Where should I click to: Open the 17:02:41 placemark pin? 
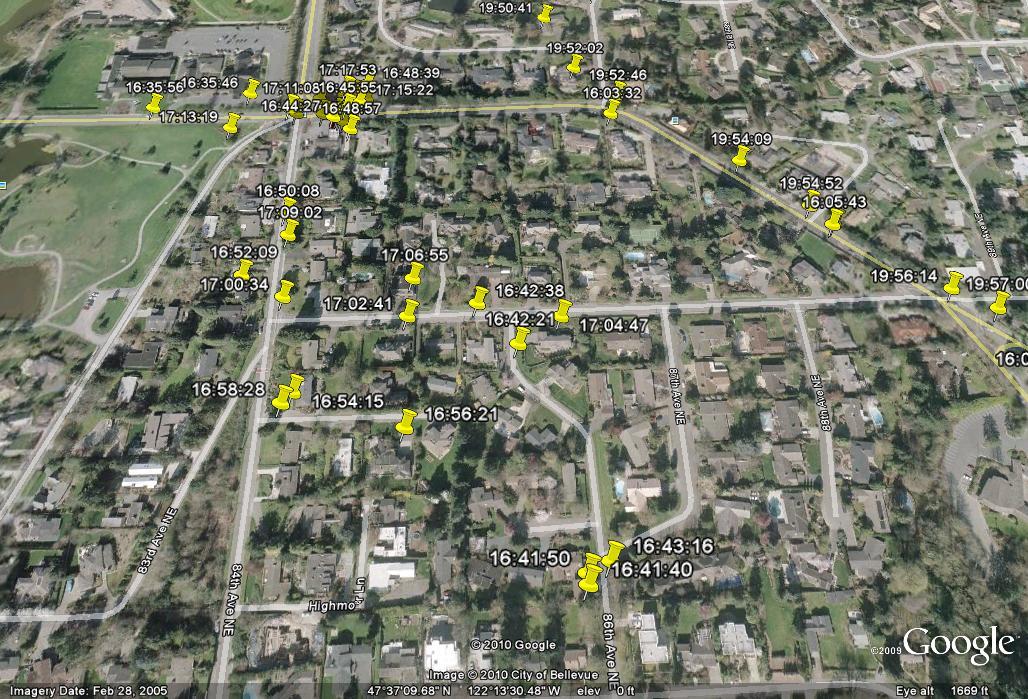(409, 310)
